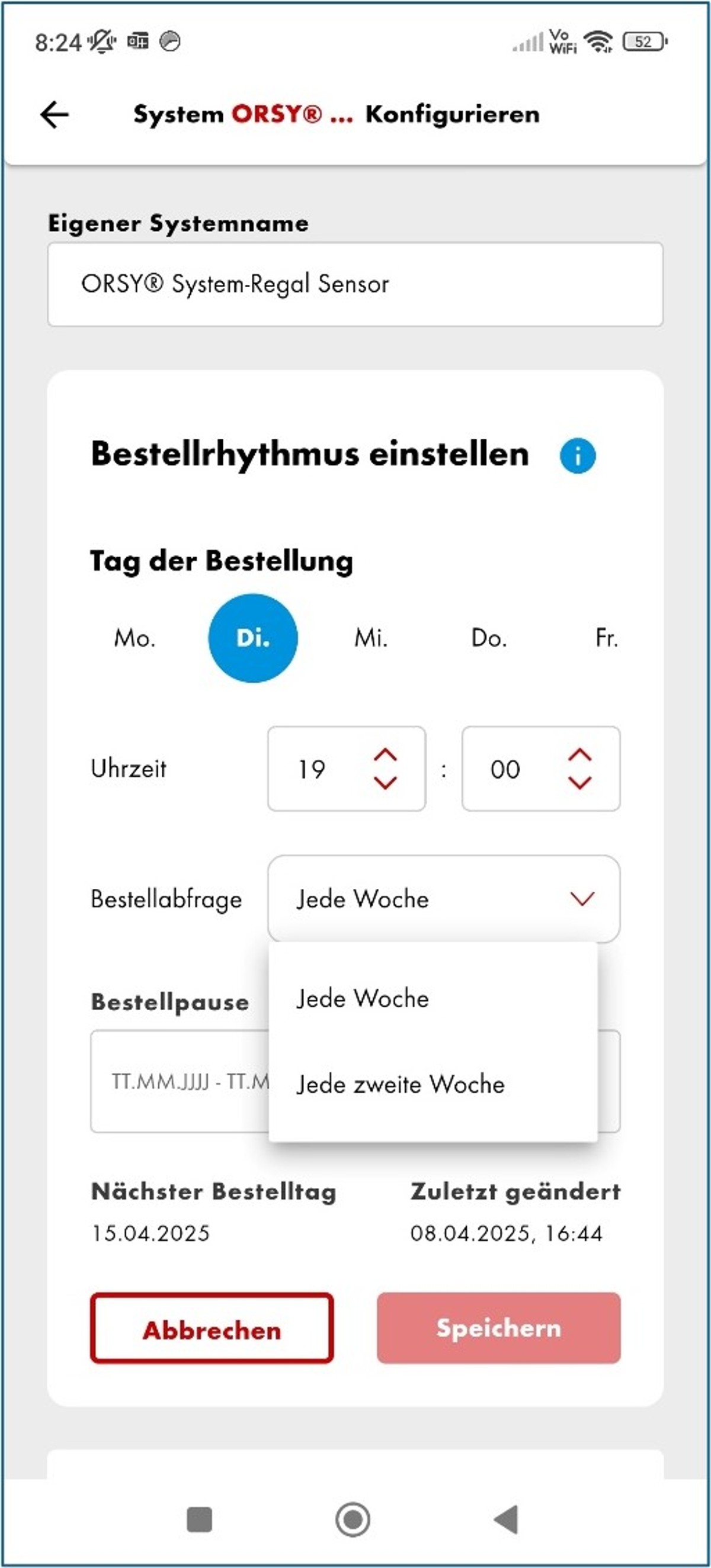
Task: Save settings with Speichern
Action: tap(498, 1329)
